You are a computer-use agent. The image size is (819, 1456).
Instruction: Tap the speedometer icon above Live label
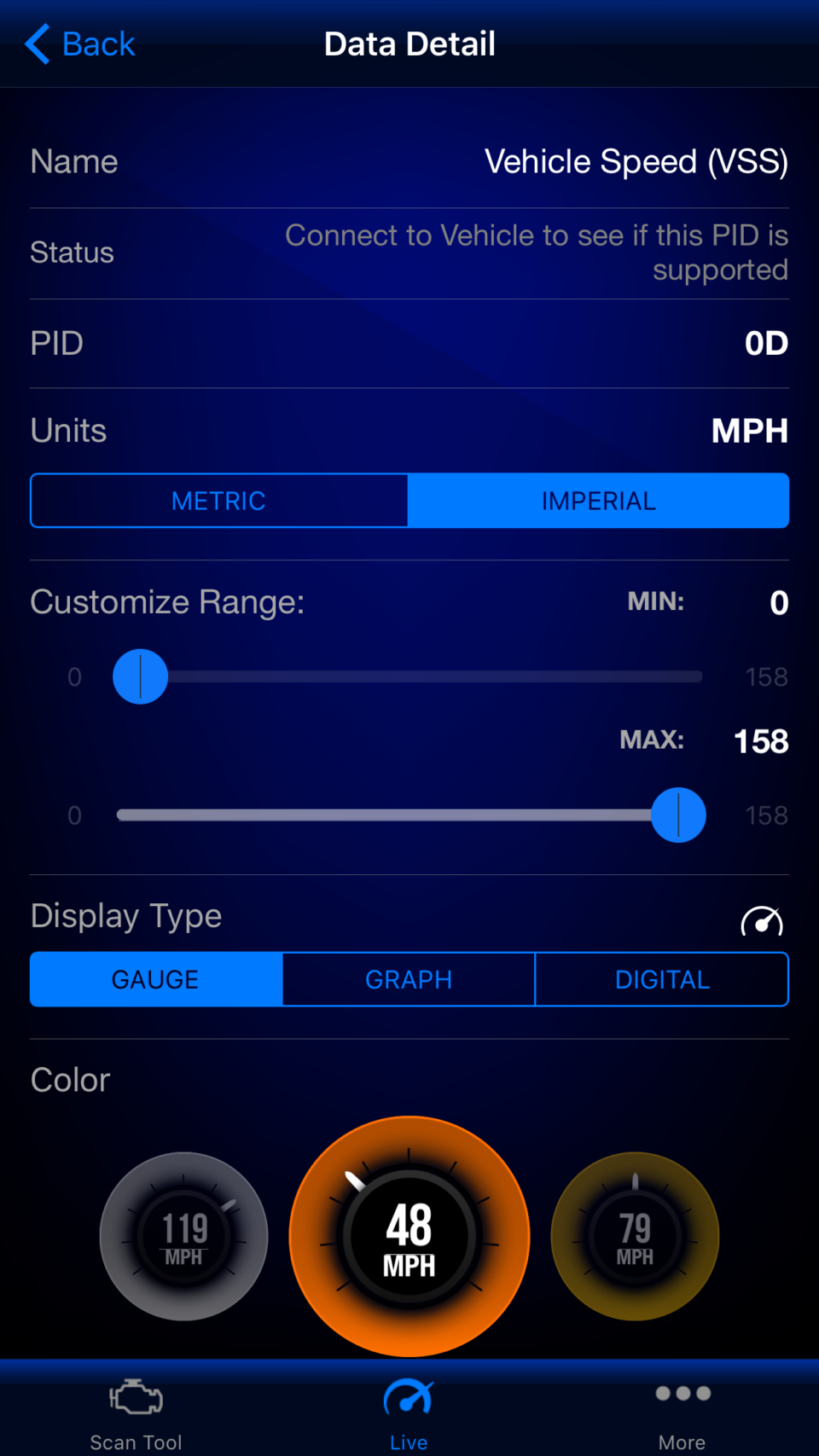coord(409,1396)
